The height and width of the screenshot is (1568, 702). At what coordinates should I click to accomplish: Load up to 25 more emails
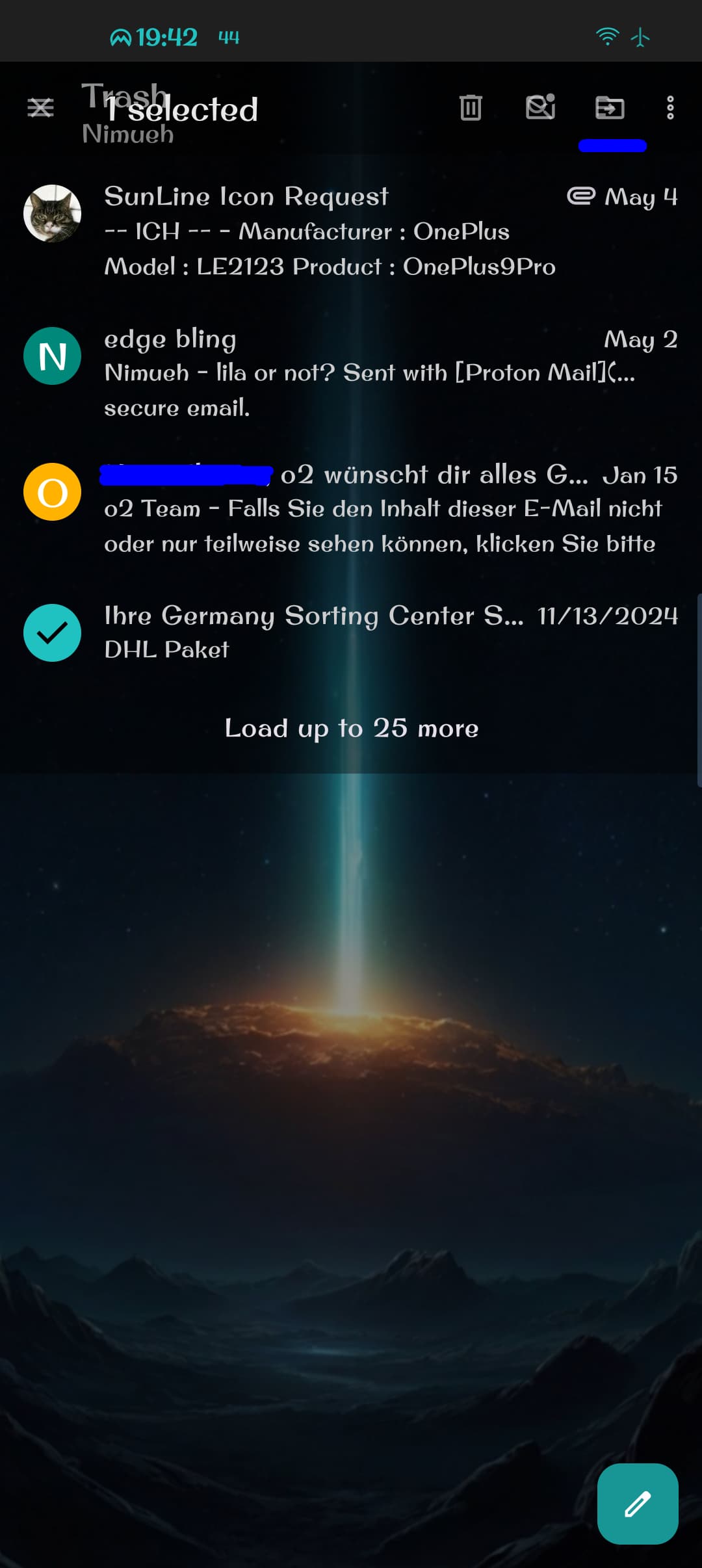[351, 728]
